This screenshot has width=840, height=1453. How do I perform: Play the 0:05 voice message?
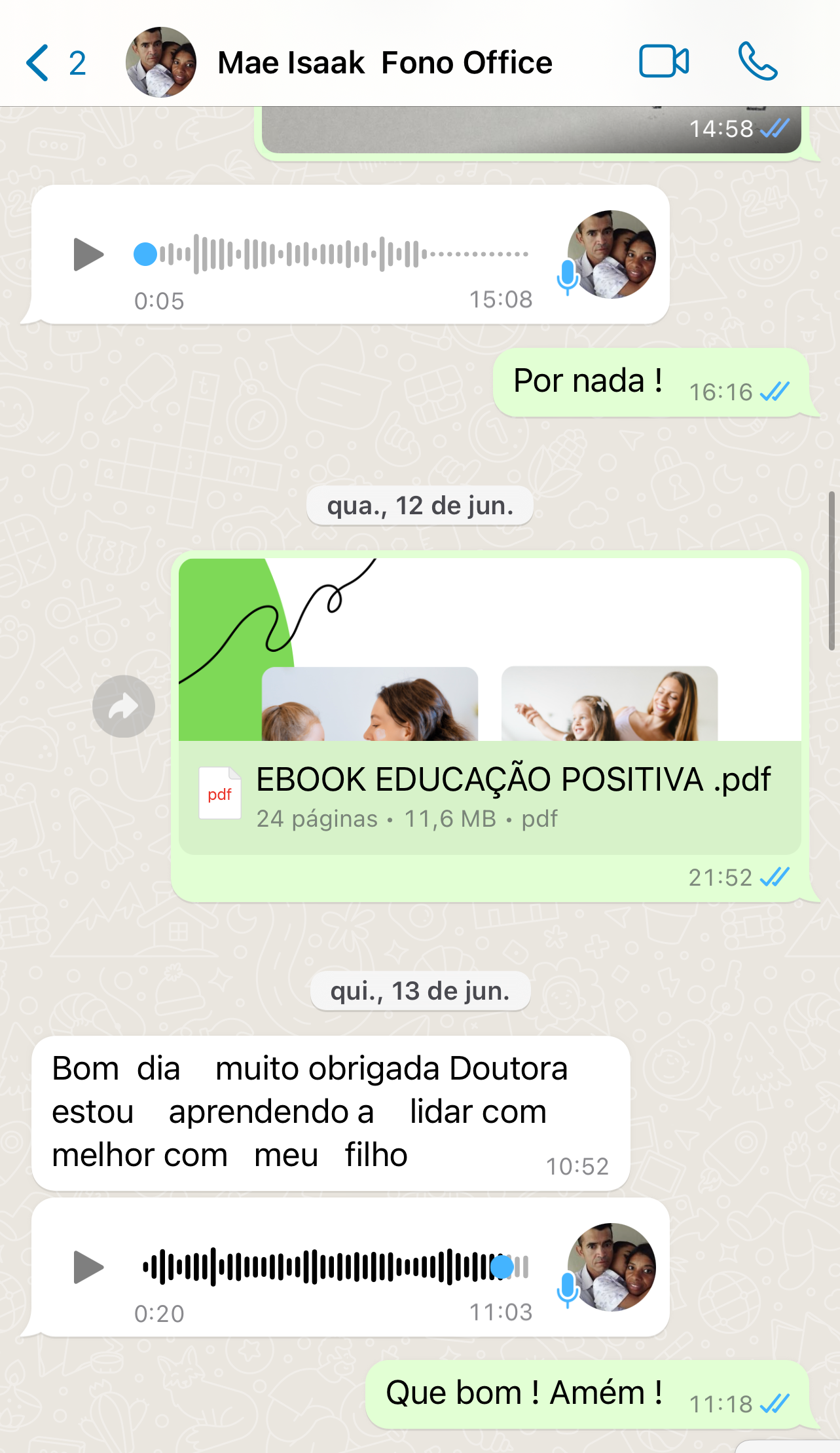(88, 254)
